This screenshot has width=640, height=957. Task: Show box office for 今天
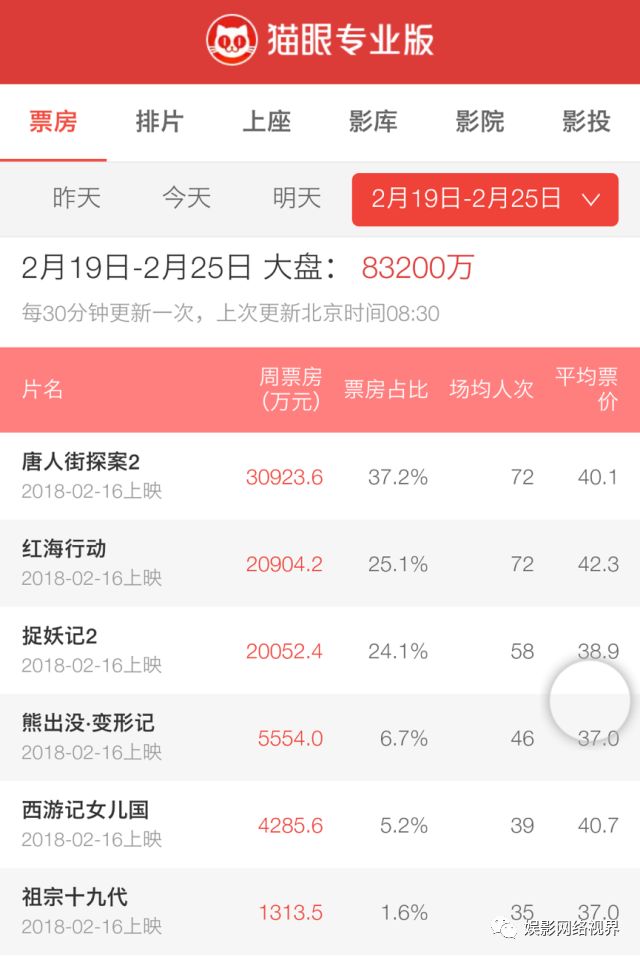[x=187, y=198]
